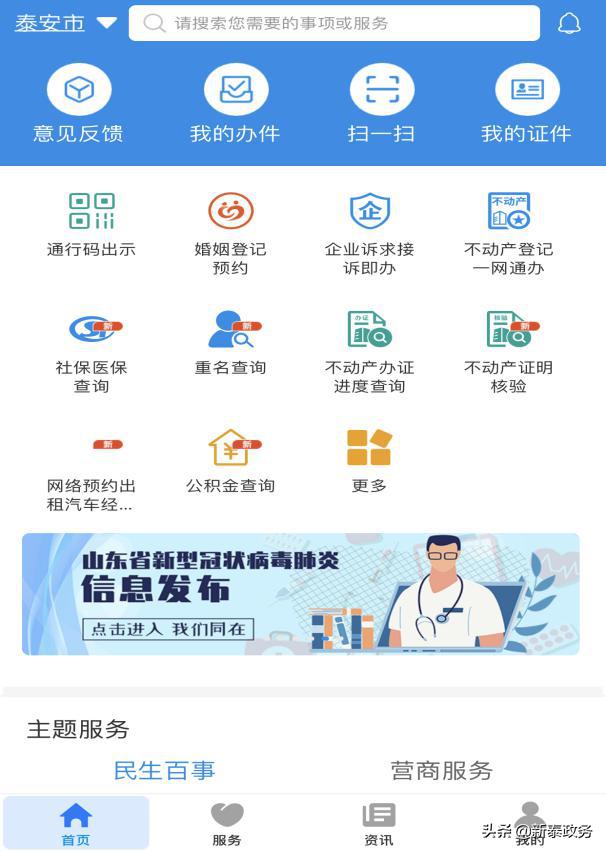Open 意见反馈 feedback

78,105
